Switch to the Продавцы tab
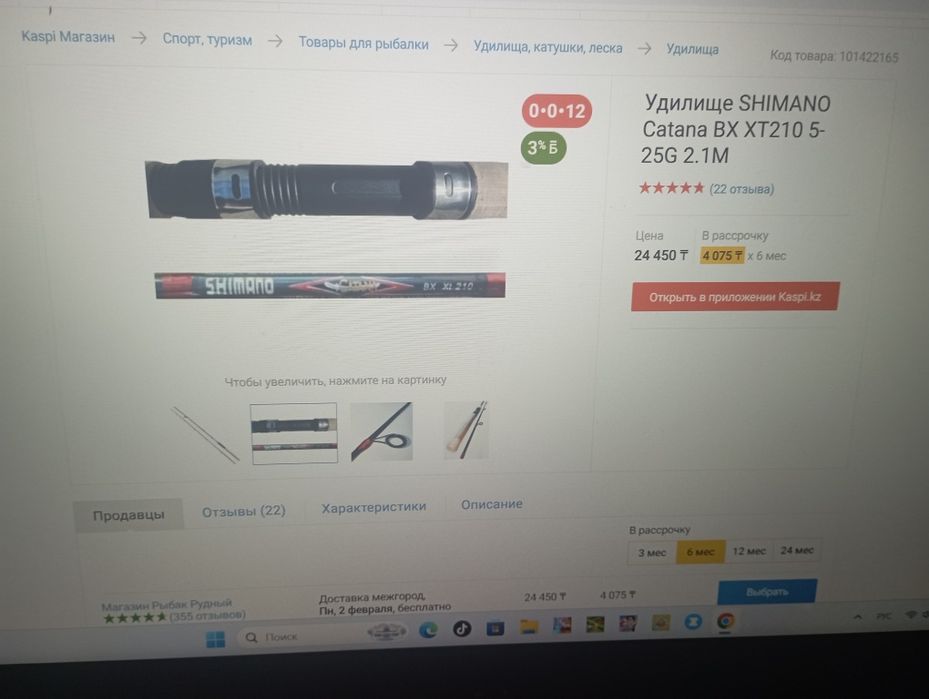 coord(128,515)
